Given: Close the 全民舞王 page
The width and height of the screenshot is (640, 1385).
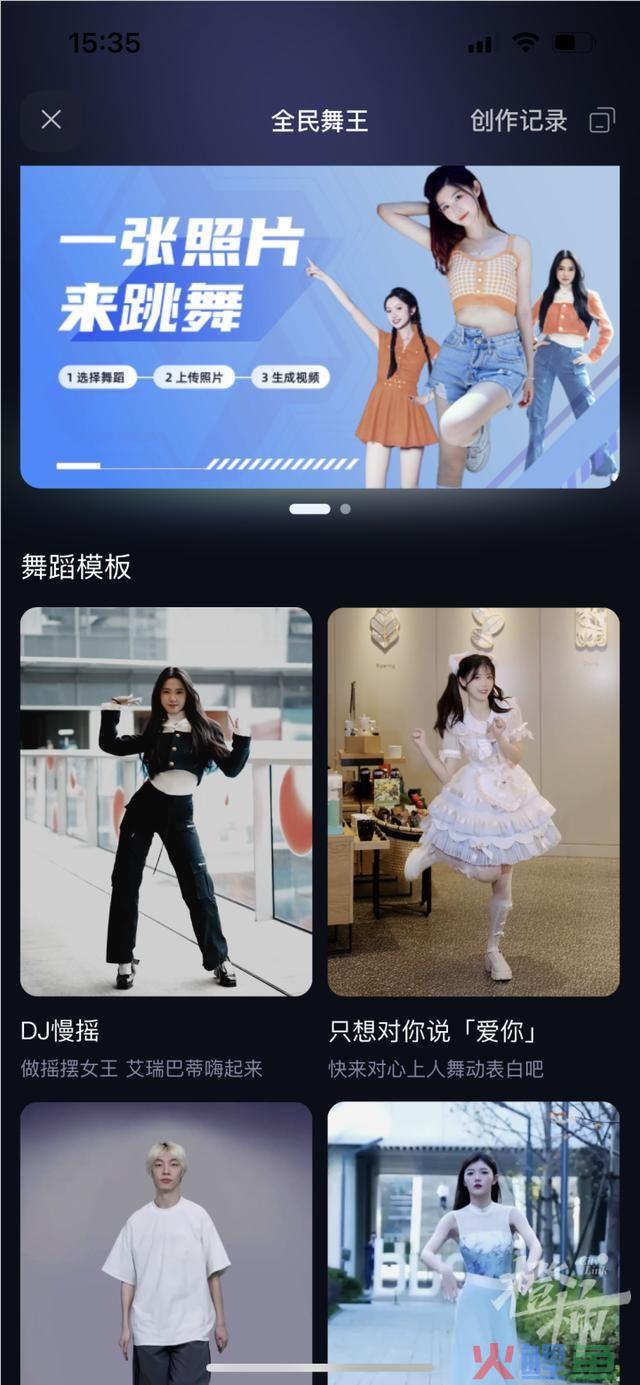Looking at the screenshot, I should tap(51, 120).
